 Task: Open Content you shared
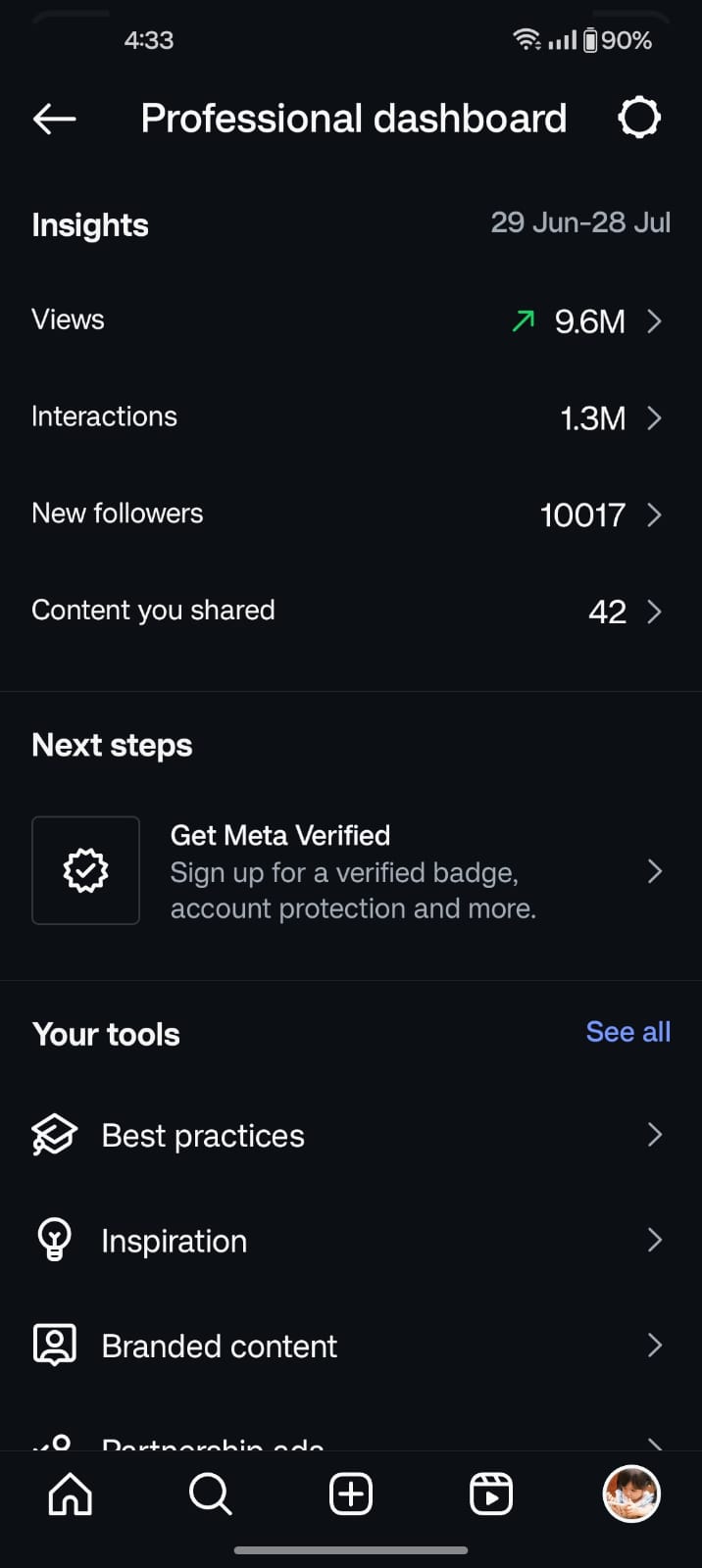click(351, 612)
